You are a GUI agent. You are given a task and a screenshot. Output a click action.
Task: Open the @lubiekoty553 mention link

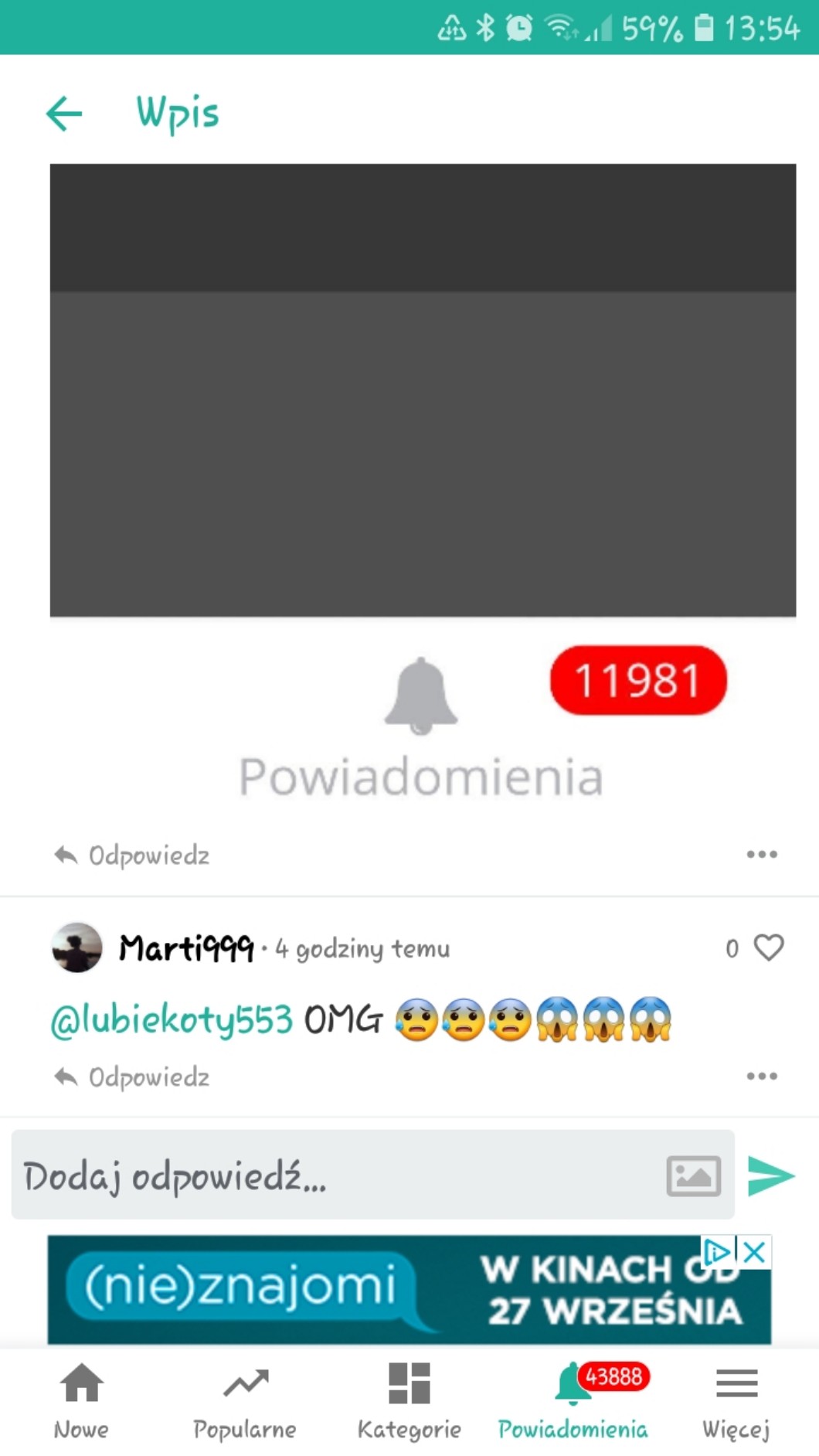pyautogui.click(x=172, y=1020)
